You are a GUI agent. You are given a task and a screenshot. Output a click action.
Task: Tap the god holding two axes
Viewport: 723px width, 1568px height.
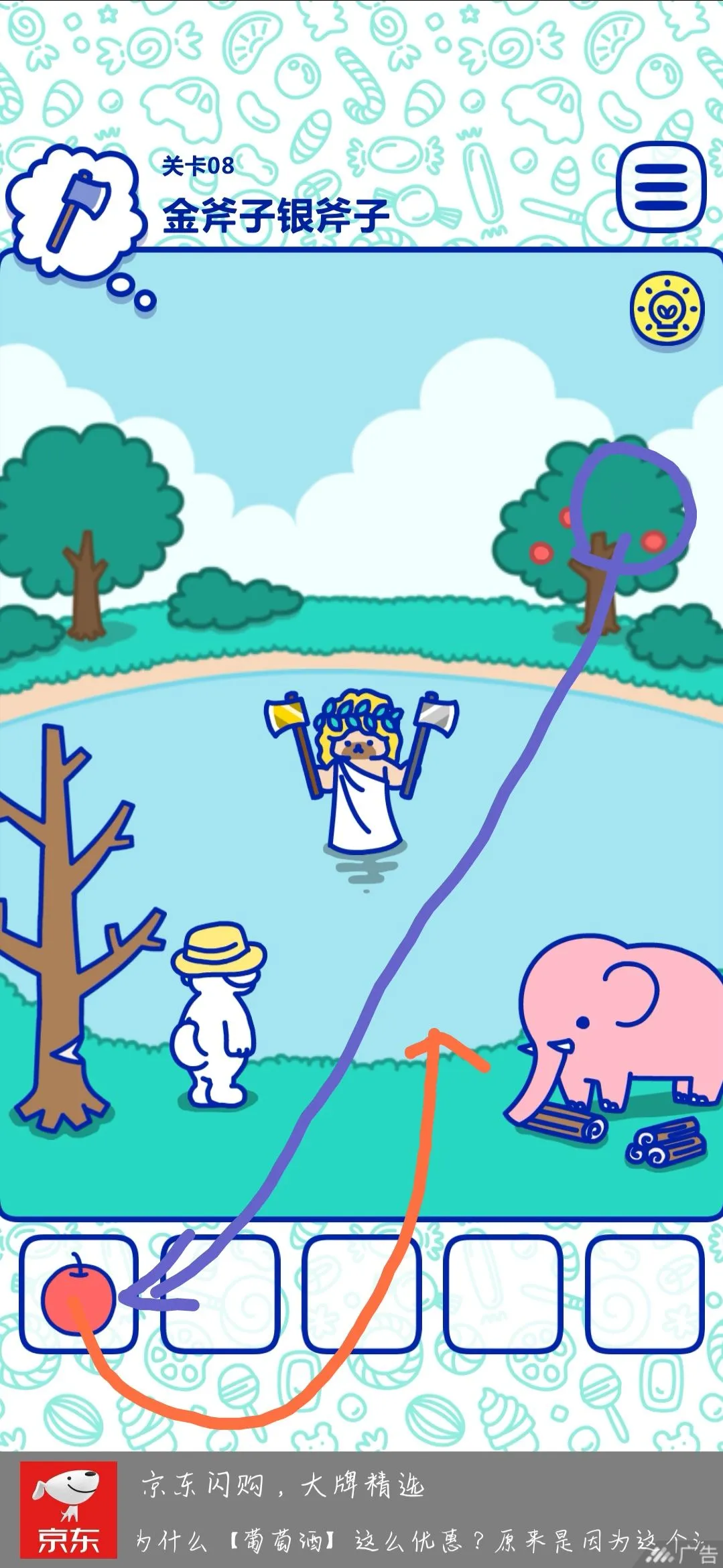click(x=363, y=771)
